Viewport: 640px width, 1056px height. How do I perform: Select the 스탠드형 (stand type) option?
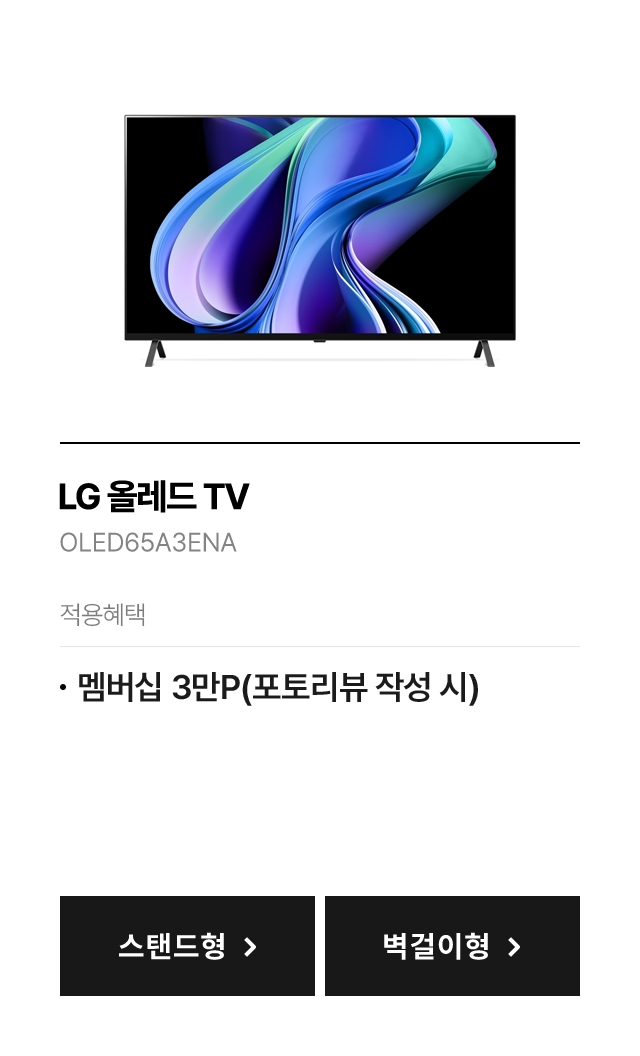[187, 946]
